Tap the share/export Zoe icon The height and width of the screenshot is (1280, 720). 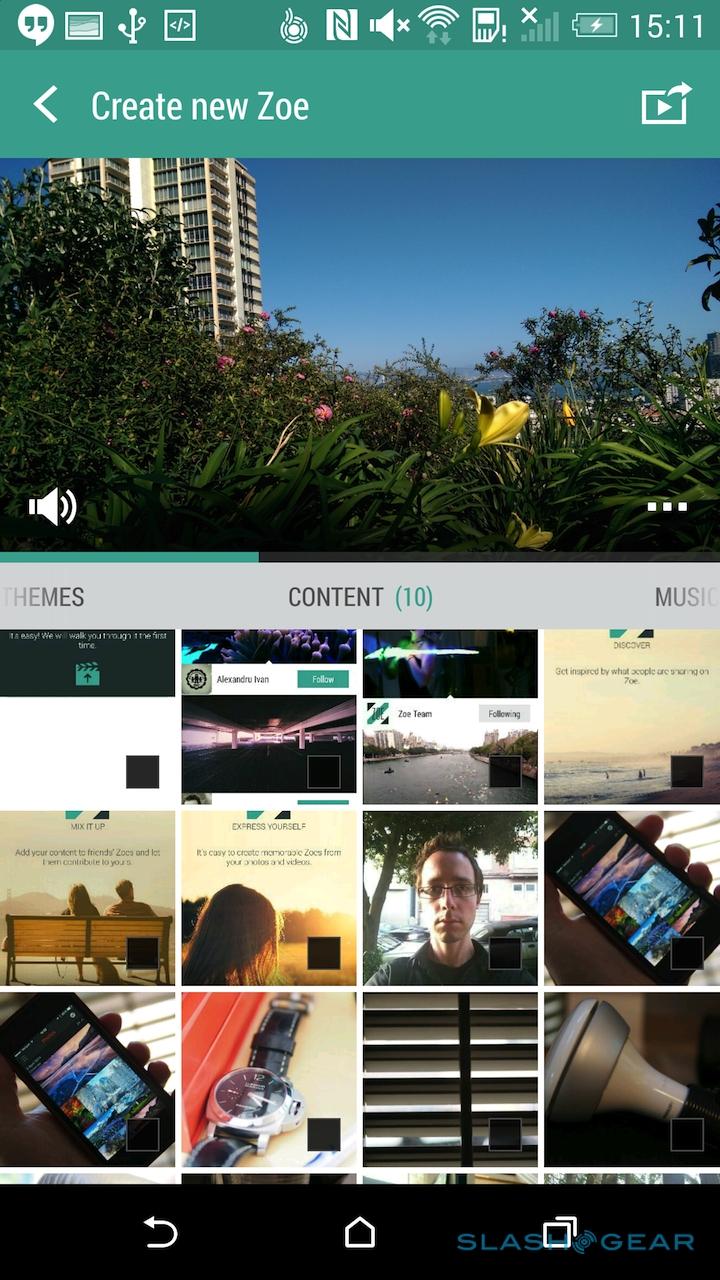pyautogui.click(x=666, y=104)
